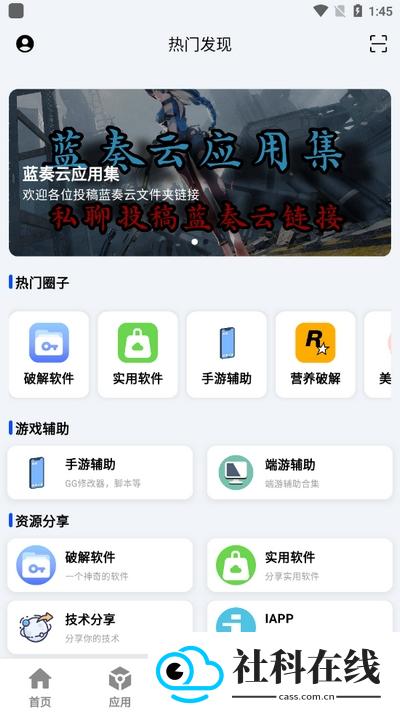The width and height of the screenshot is (400, 712).
Task: Open the QR scan icon
Action: click(378, 44)
